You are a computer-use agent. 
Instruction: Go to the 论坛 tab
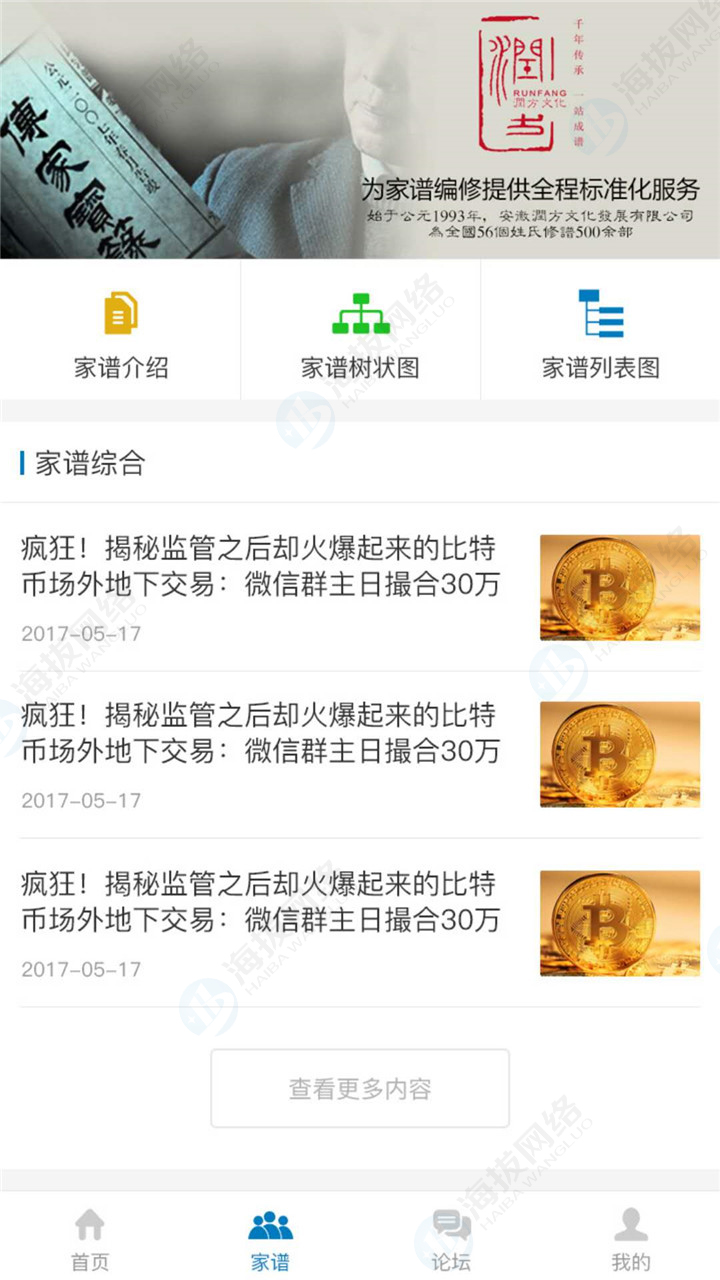(x=451, y=1238)
